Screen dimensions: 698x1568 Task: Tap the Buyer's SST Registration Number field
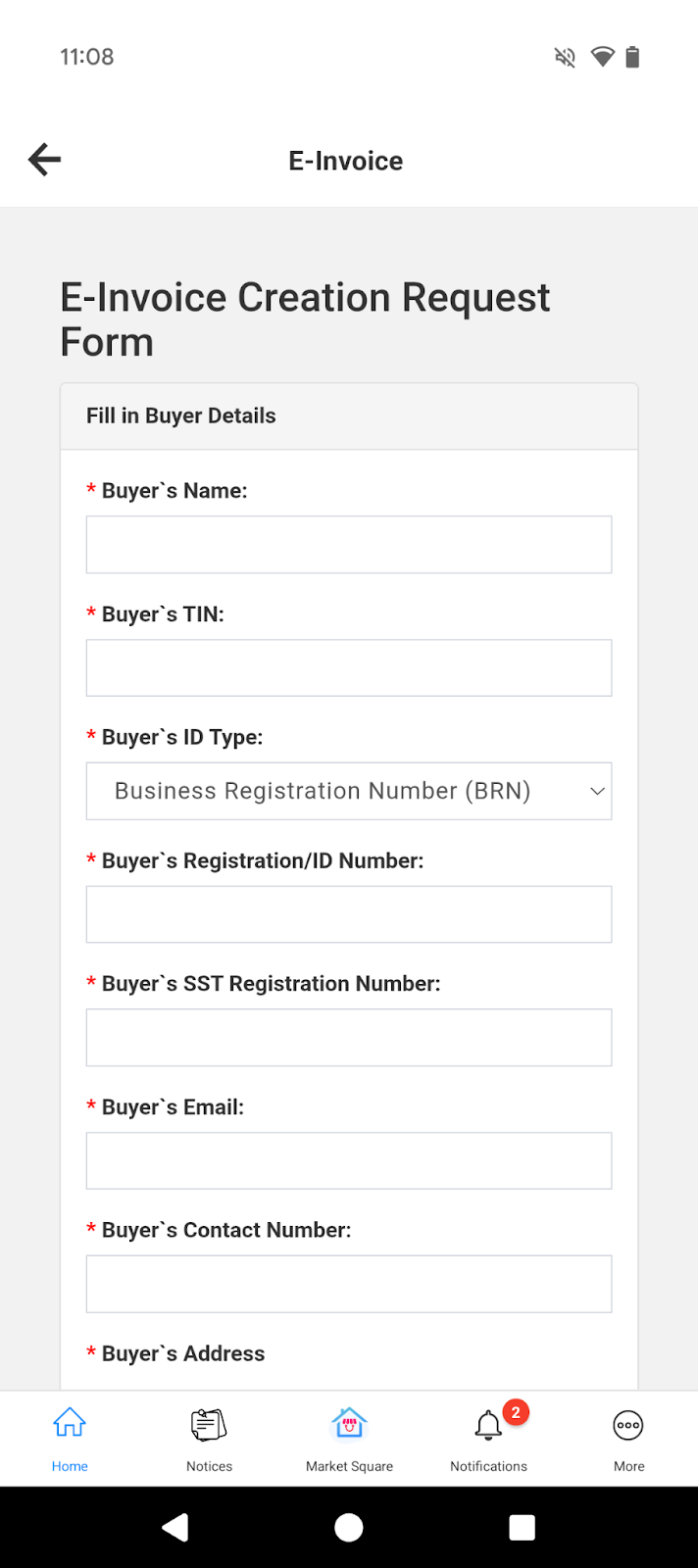[x=349, y=1038]
